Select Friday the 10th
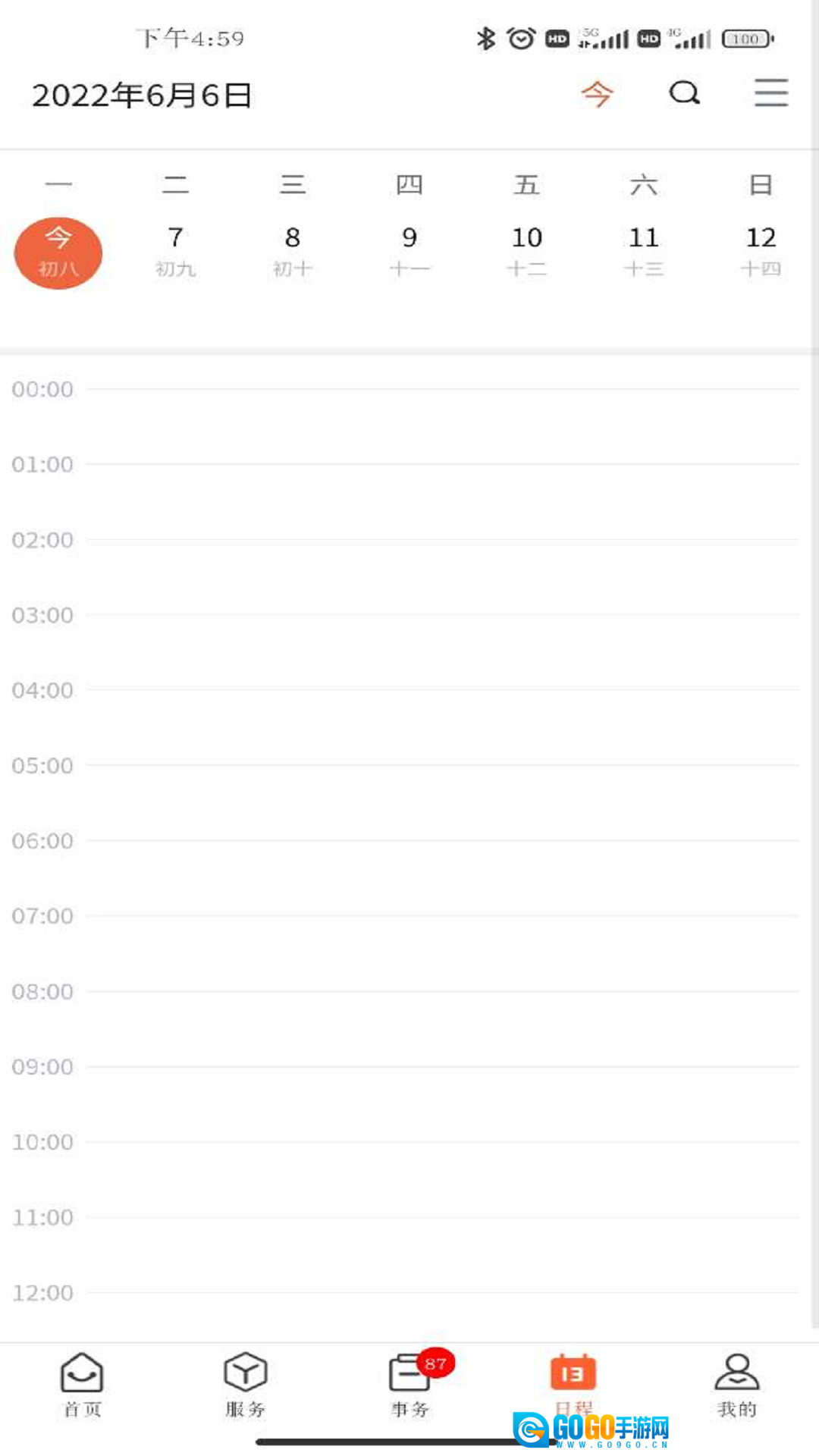 [526, 251]
